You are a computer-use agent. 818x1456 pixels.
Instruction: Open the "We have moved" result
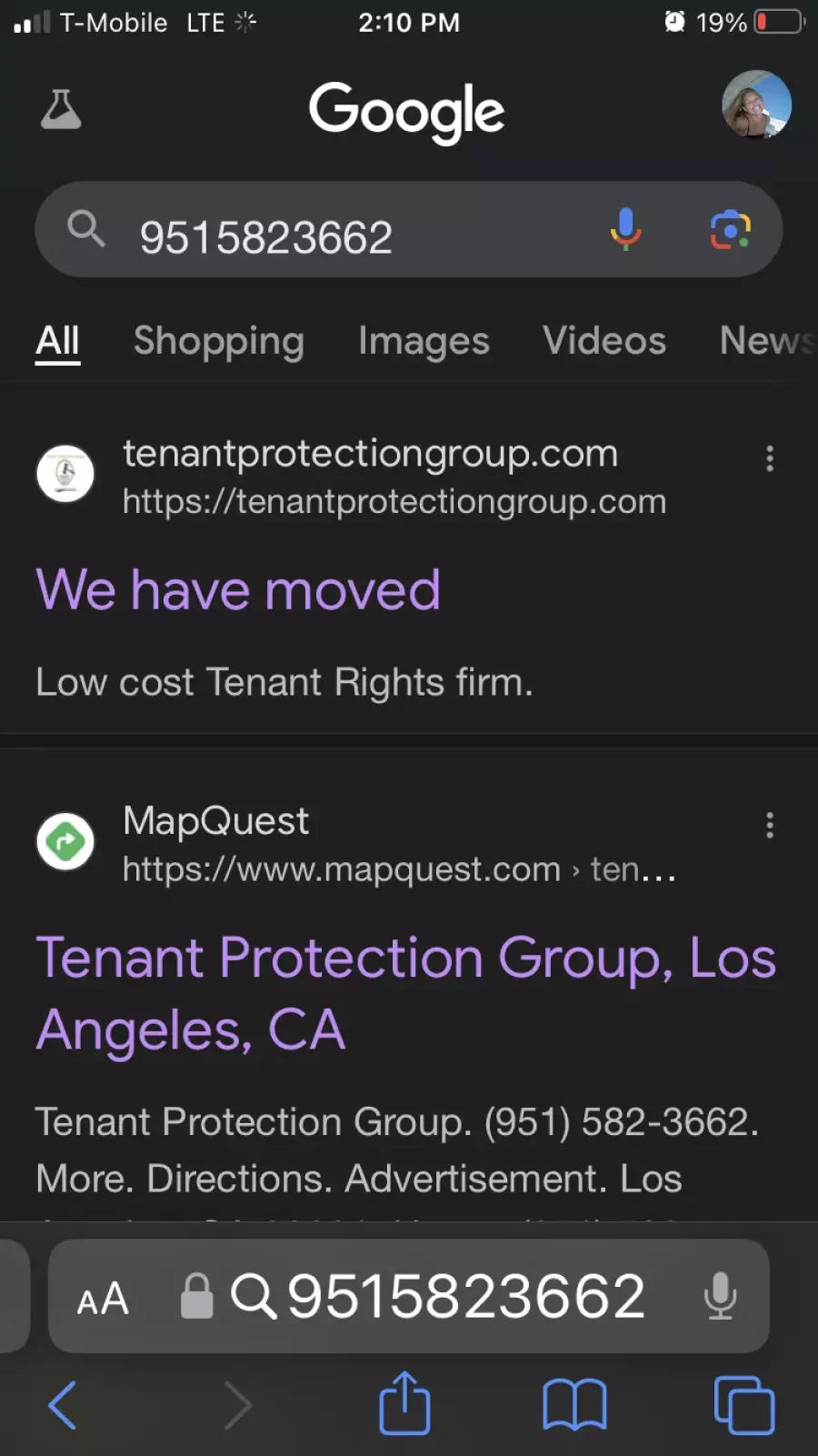coord(238,589)
